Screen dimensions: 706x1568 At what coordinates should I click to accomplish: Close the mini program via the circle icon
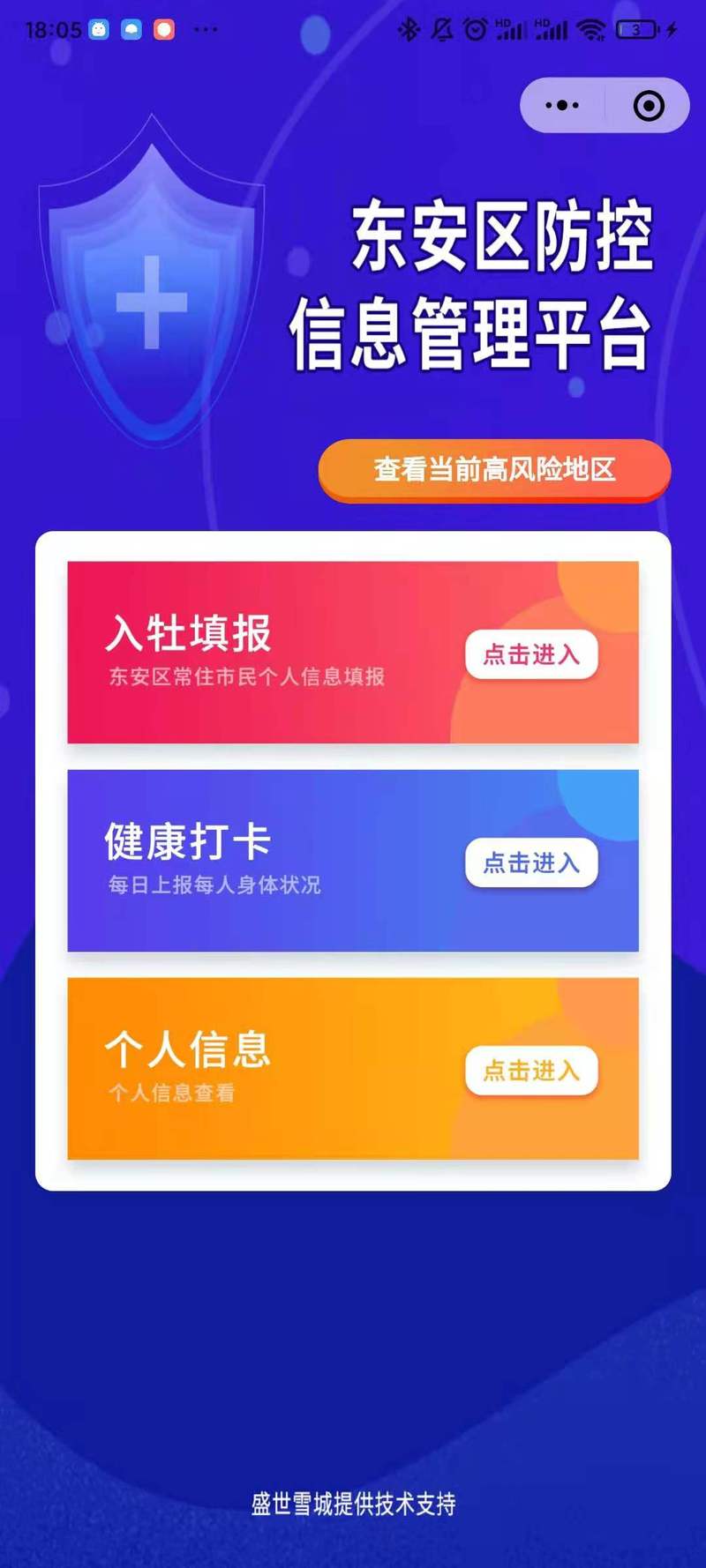pyautogui.click(x=649, y=106)
